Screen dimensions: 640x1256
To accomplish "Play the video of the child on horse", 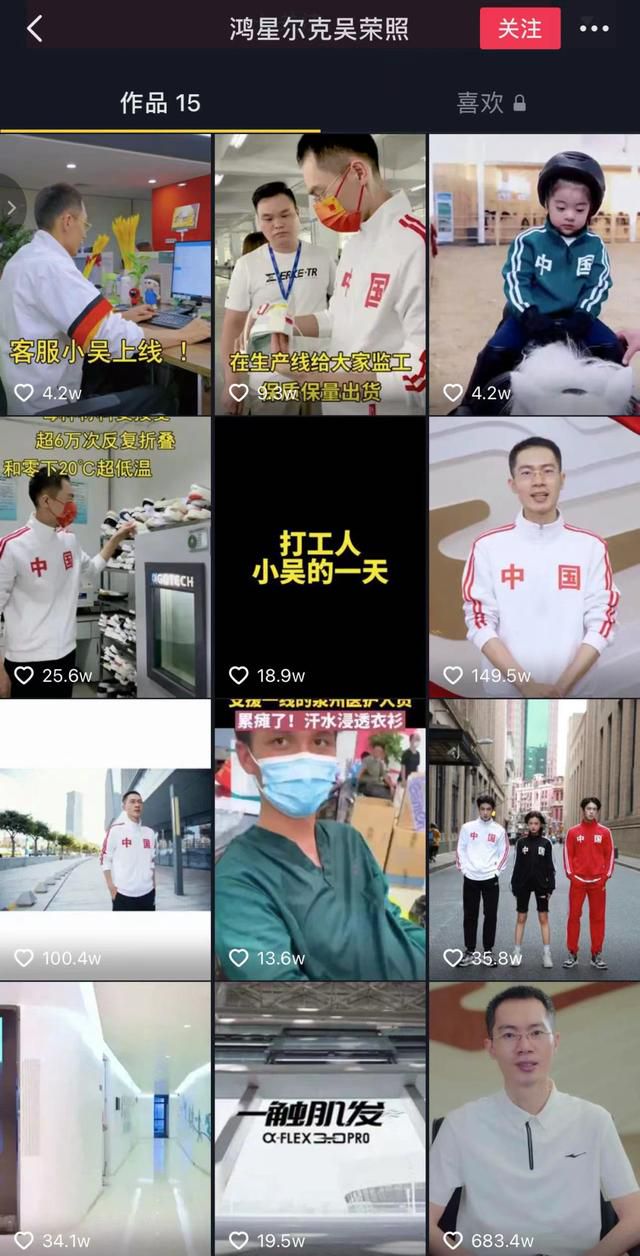I will (535, 275).
